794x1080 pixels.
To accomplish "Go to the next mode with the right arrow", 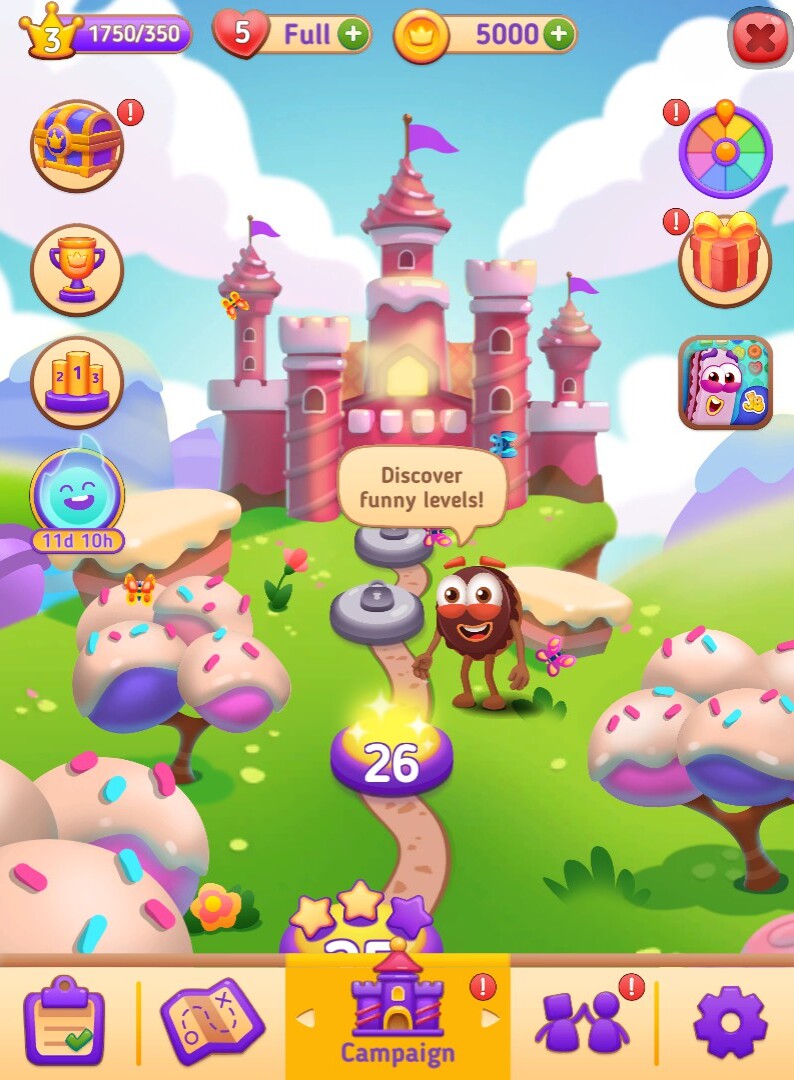I will tap(490, 1019).
